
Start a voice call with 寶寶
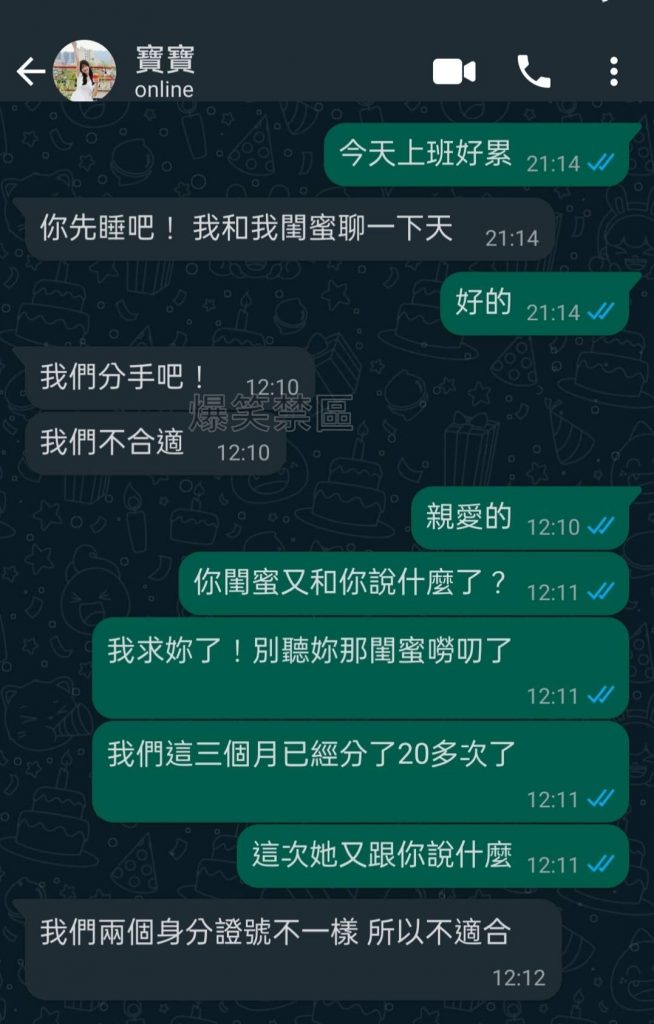coord(534,71)
